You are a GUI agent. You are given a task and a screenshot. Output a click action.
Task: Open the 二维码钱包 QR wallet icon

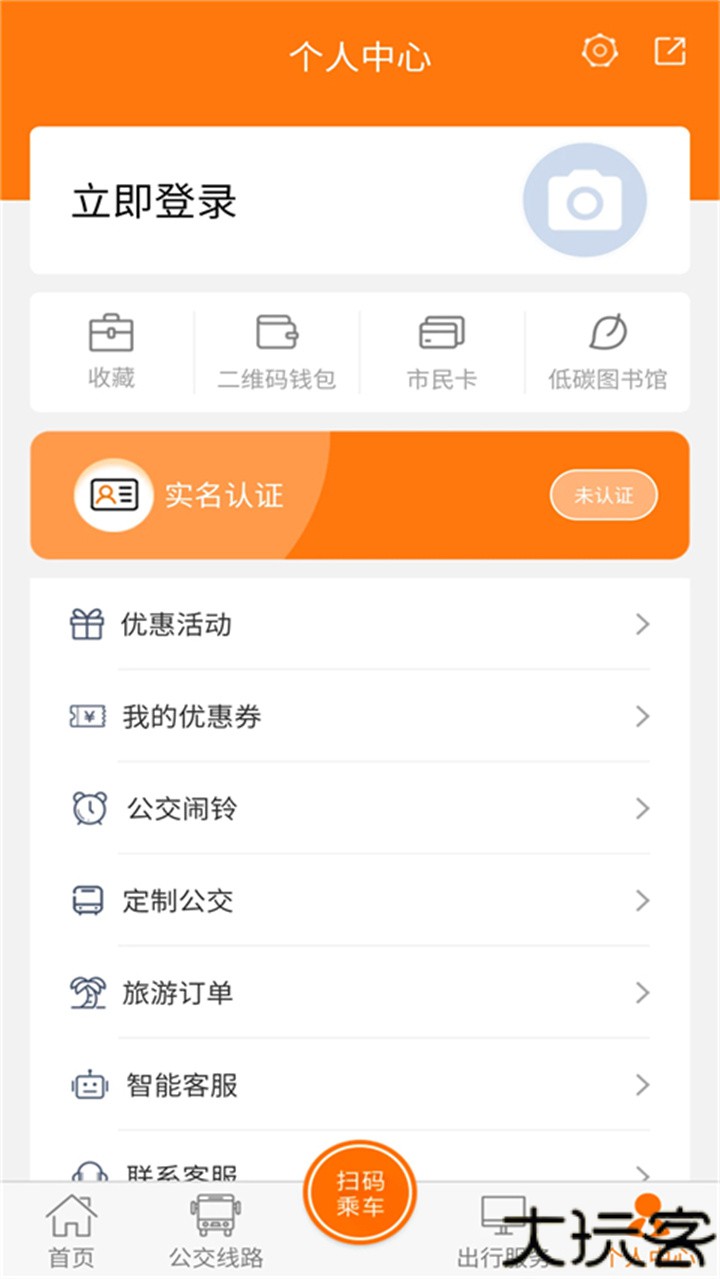[x=277, y=330]
